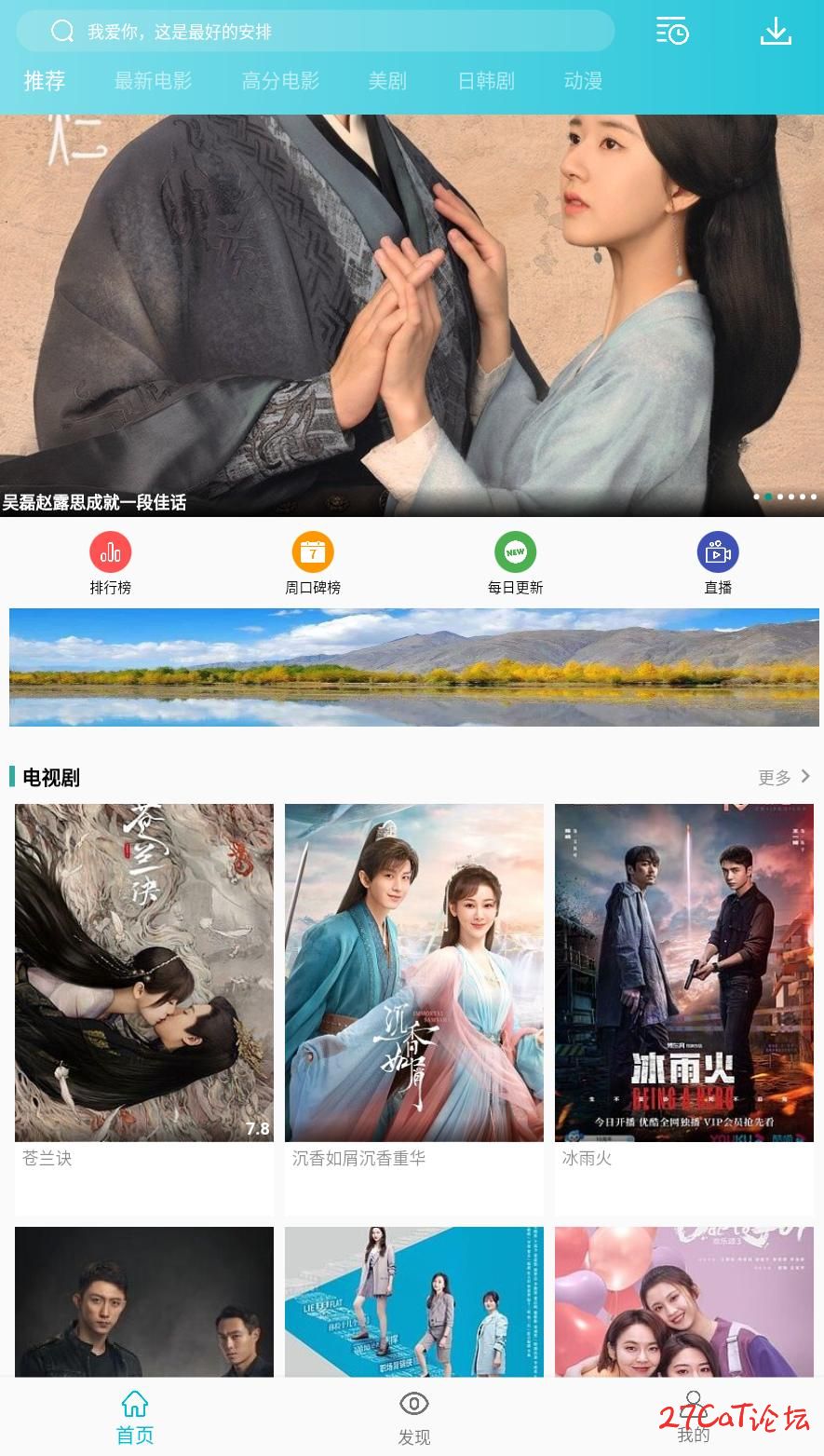Switch to the 最新电影 tab
The image size is (824, 1456).
(x=153, y=81)
